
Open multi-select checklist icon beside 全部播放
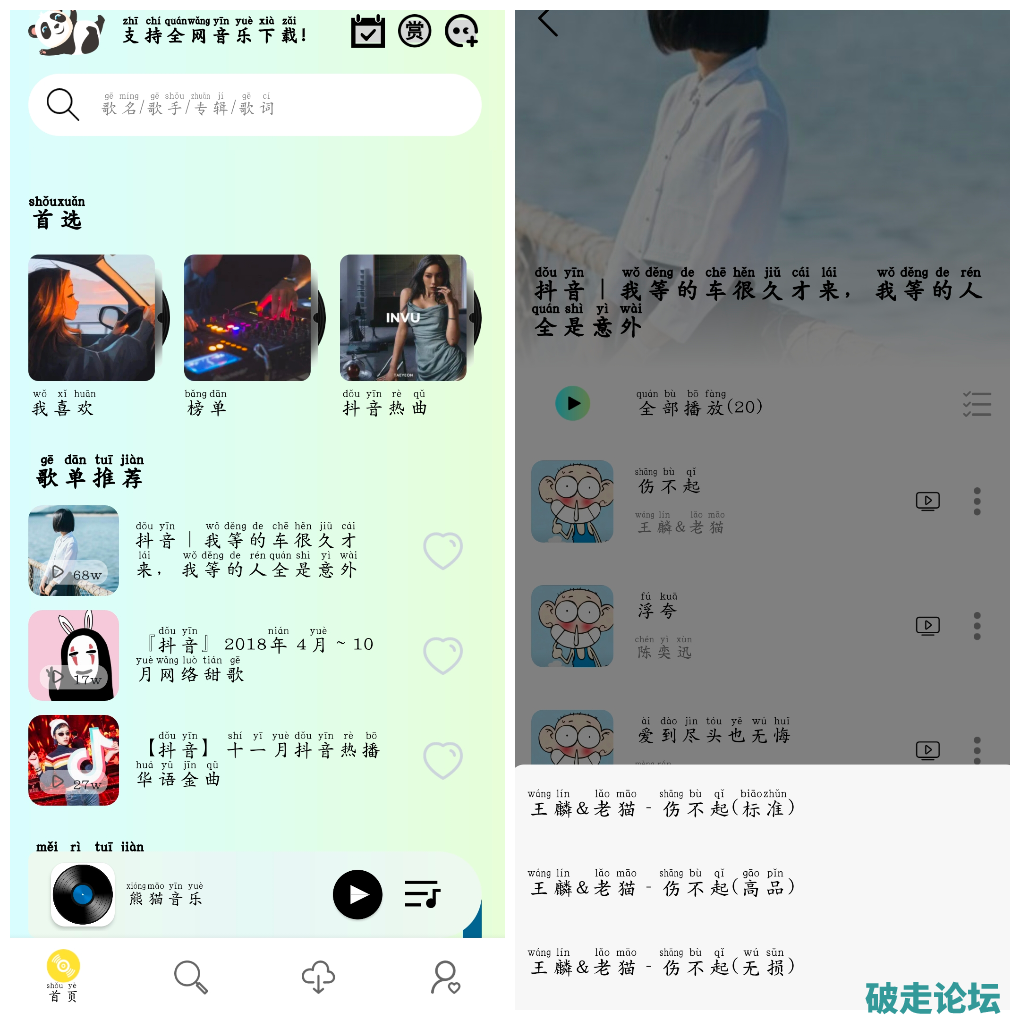click(977, 404)
